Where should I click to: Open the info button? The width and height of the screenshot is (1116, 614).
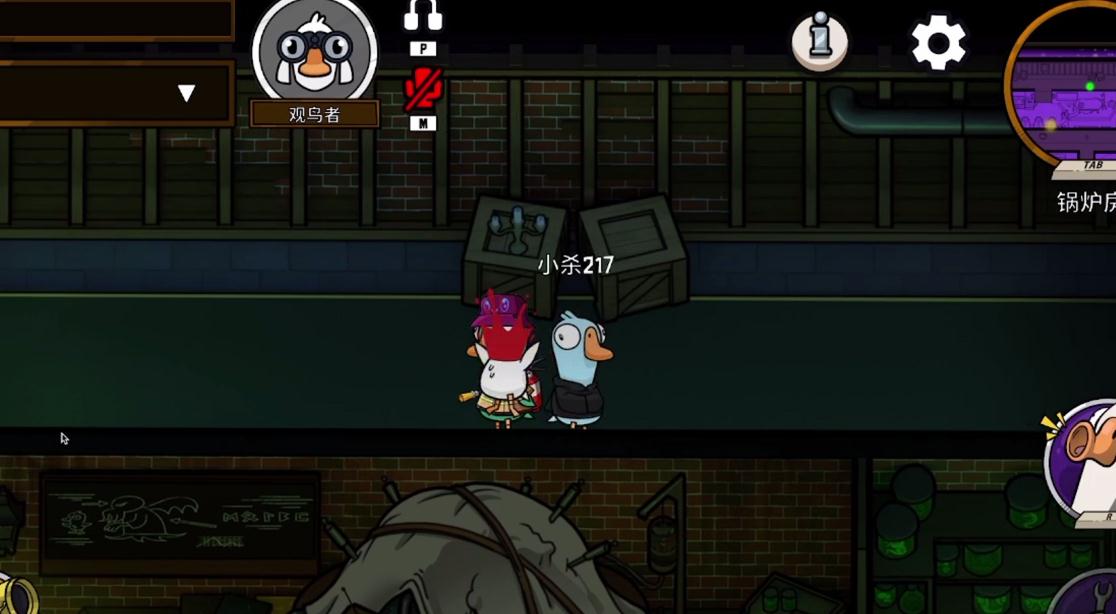(819, 41)
